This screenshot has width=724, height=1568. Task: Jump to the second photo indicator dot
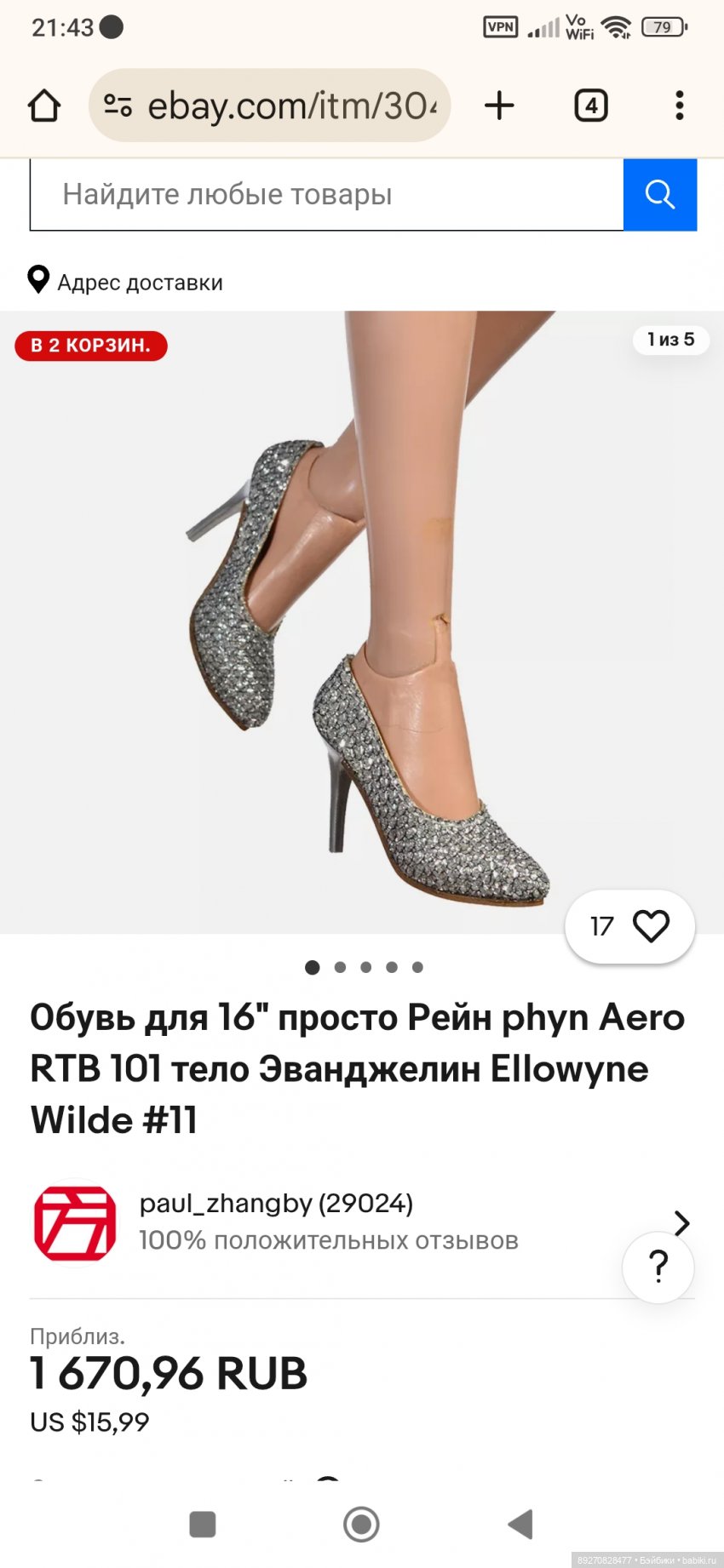(340, 967)
